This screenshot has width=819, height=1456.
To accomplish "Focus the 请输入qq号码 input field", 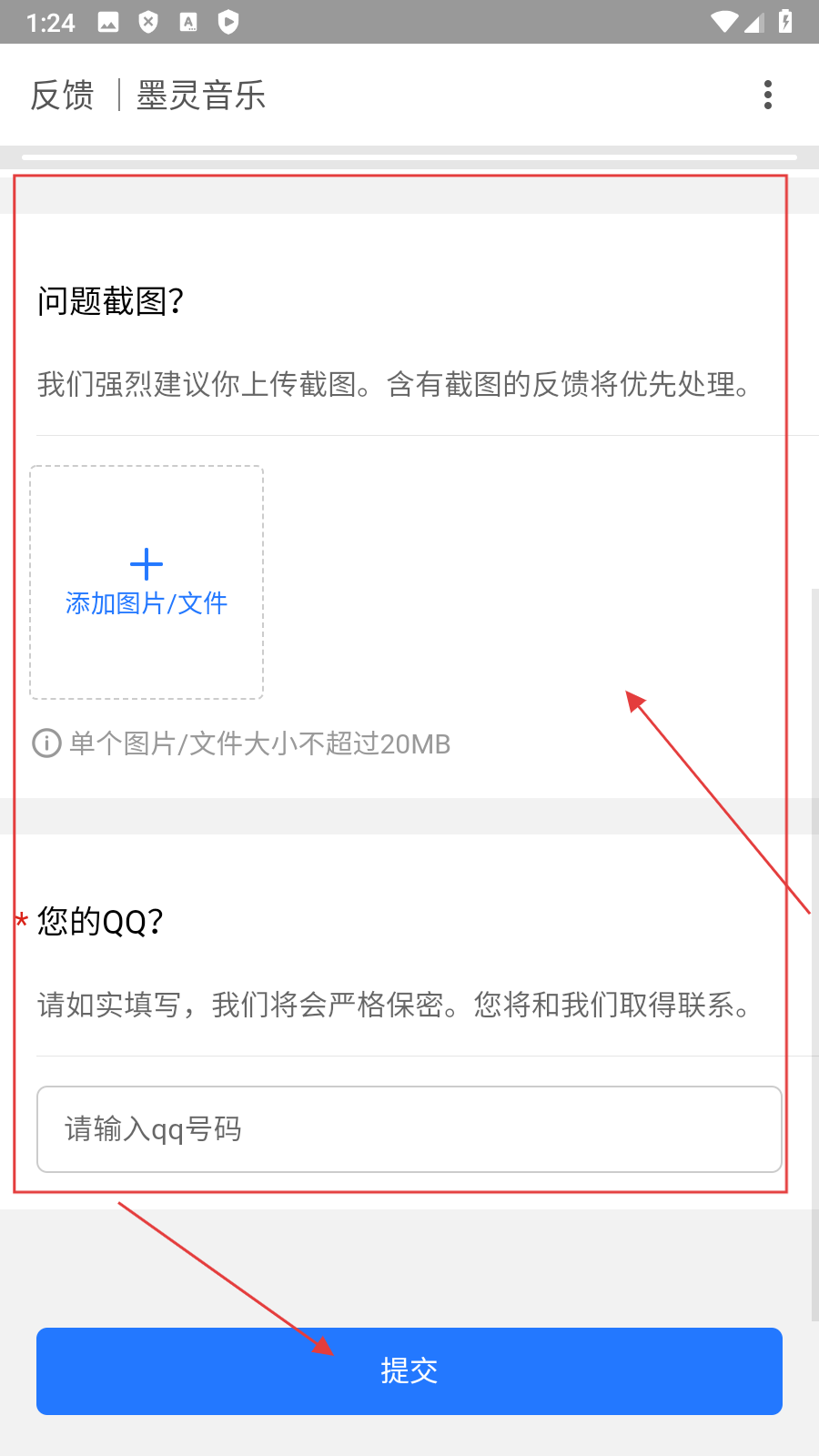I will (409, 1129).
